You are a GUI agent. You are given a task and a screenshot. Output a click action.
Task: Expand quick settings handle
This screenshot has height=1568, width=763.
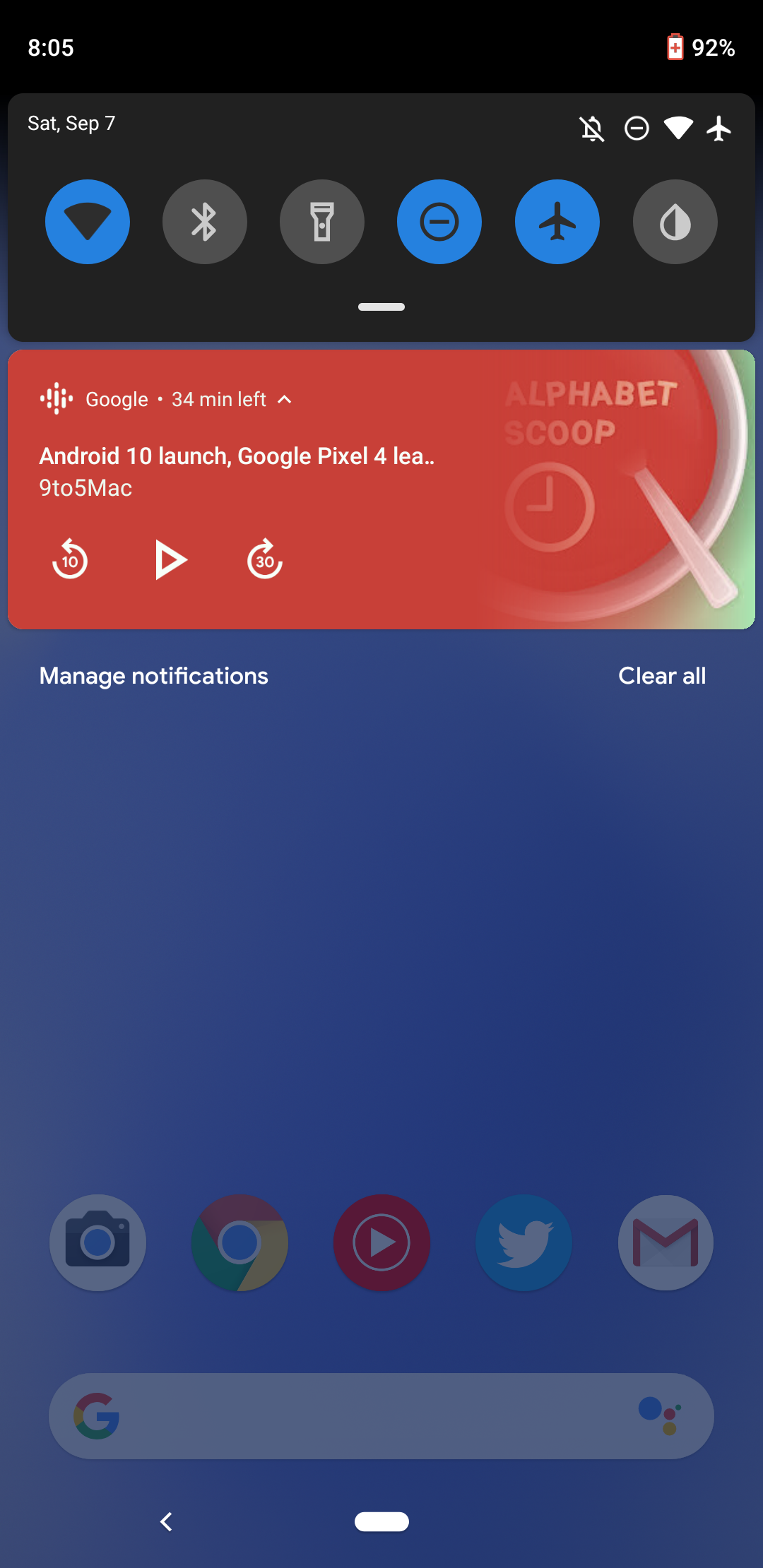point(381,307)
